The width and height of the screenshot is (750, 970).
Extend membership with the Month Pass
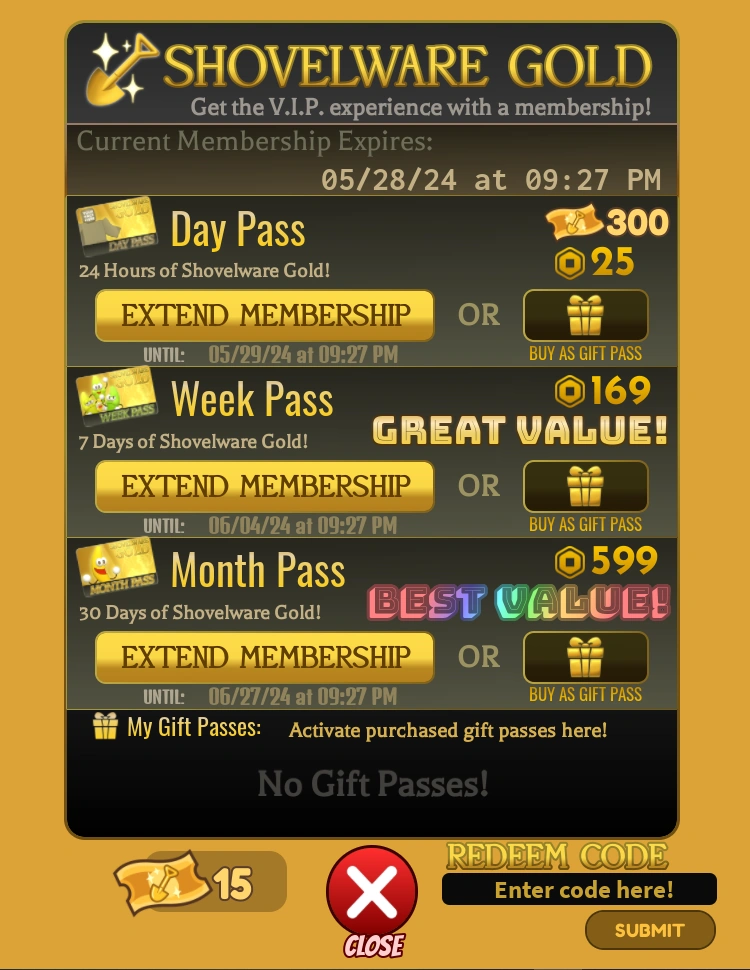pos(265,658)
